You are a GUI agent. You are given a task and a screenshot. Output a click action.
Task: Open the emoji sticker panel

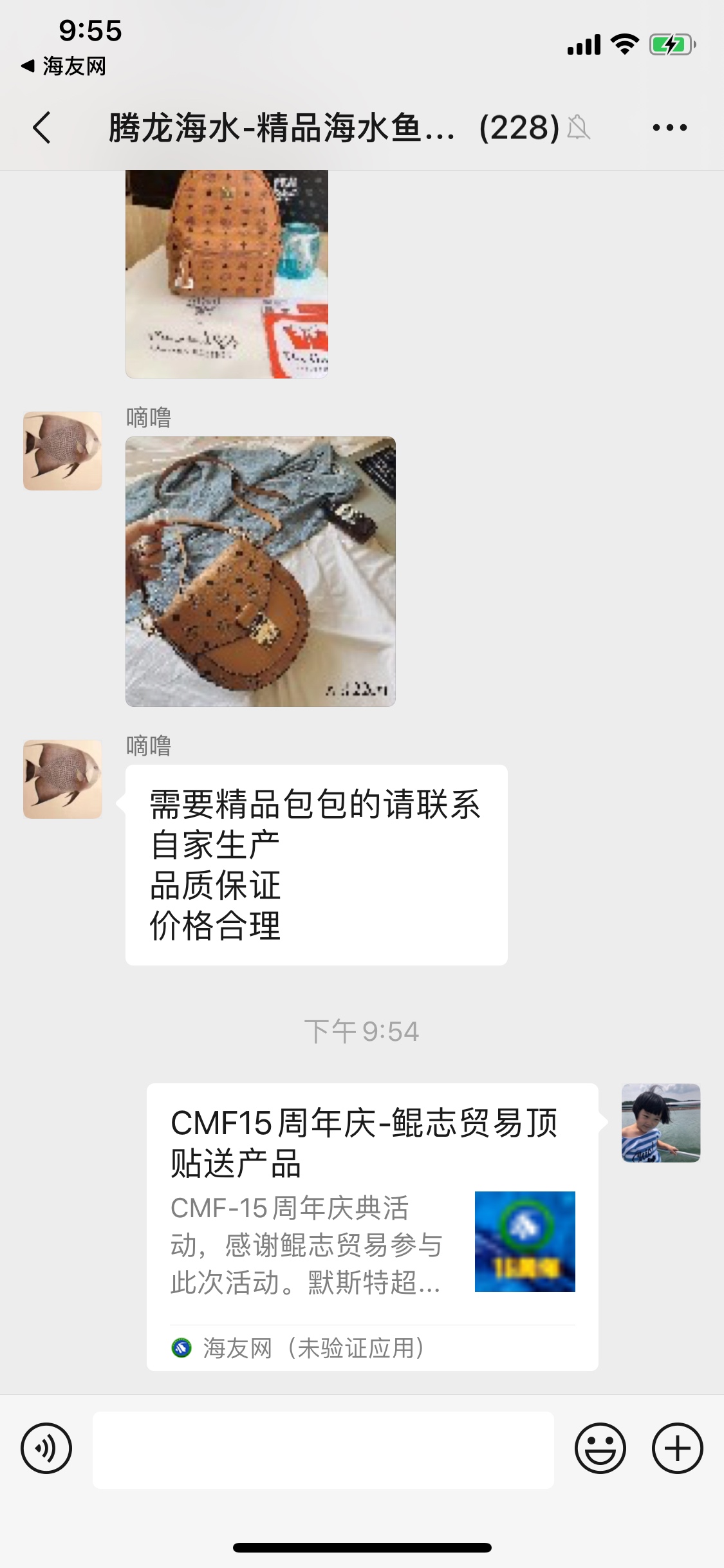click(x=600, y=1448)
